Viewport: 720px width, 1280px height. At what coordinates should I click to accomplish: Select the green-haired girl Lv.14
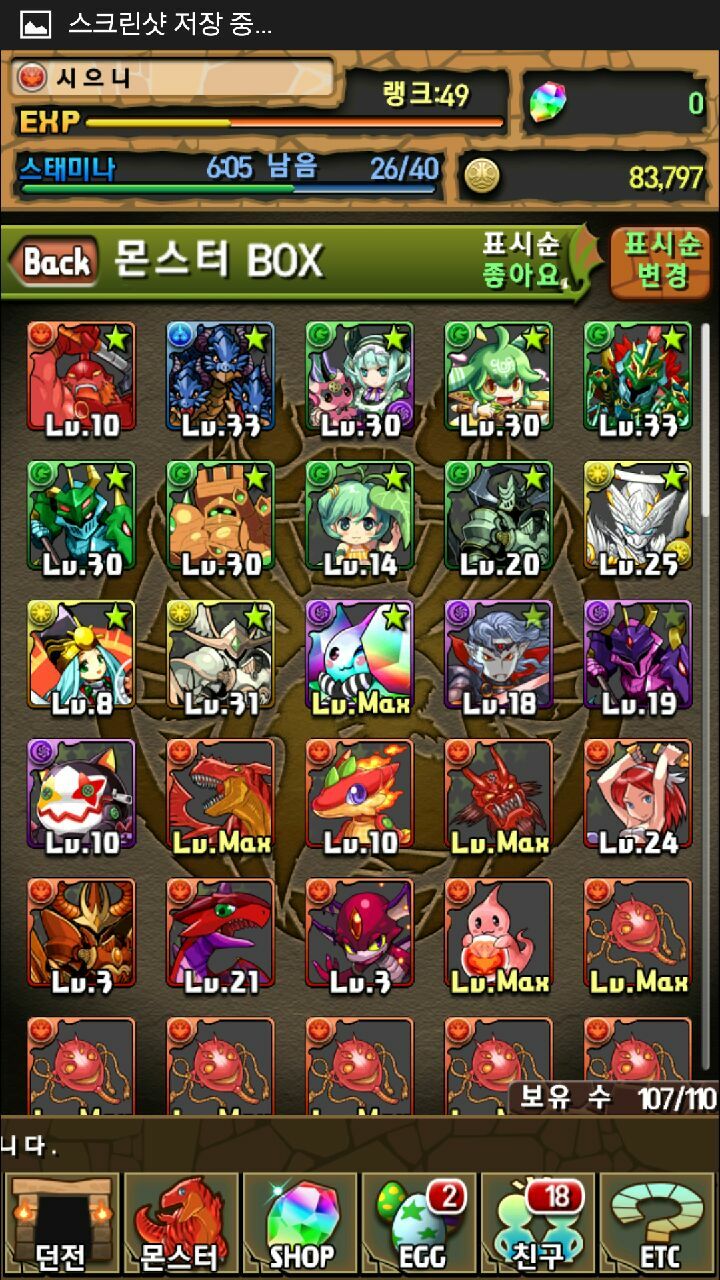coord(360,516)
